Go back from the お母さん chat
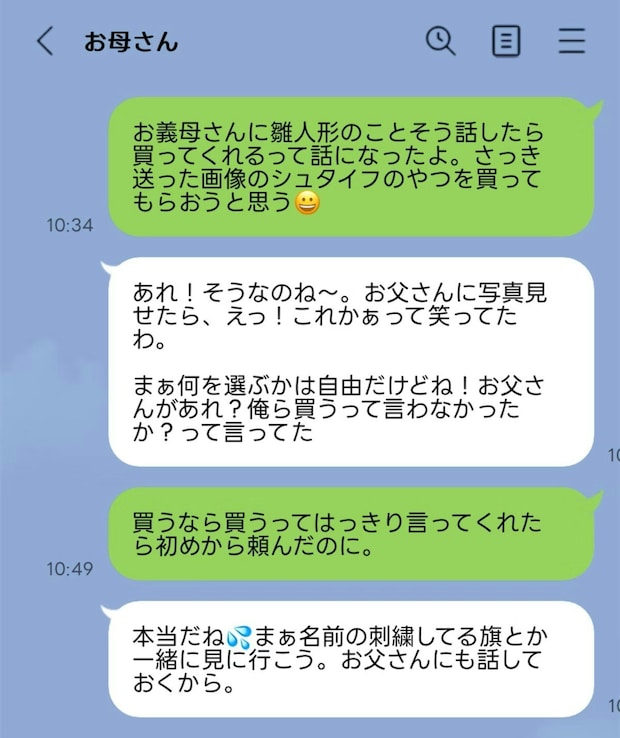Image resolution: width=620 pixels, height=738 pixels. (45, 41)
